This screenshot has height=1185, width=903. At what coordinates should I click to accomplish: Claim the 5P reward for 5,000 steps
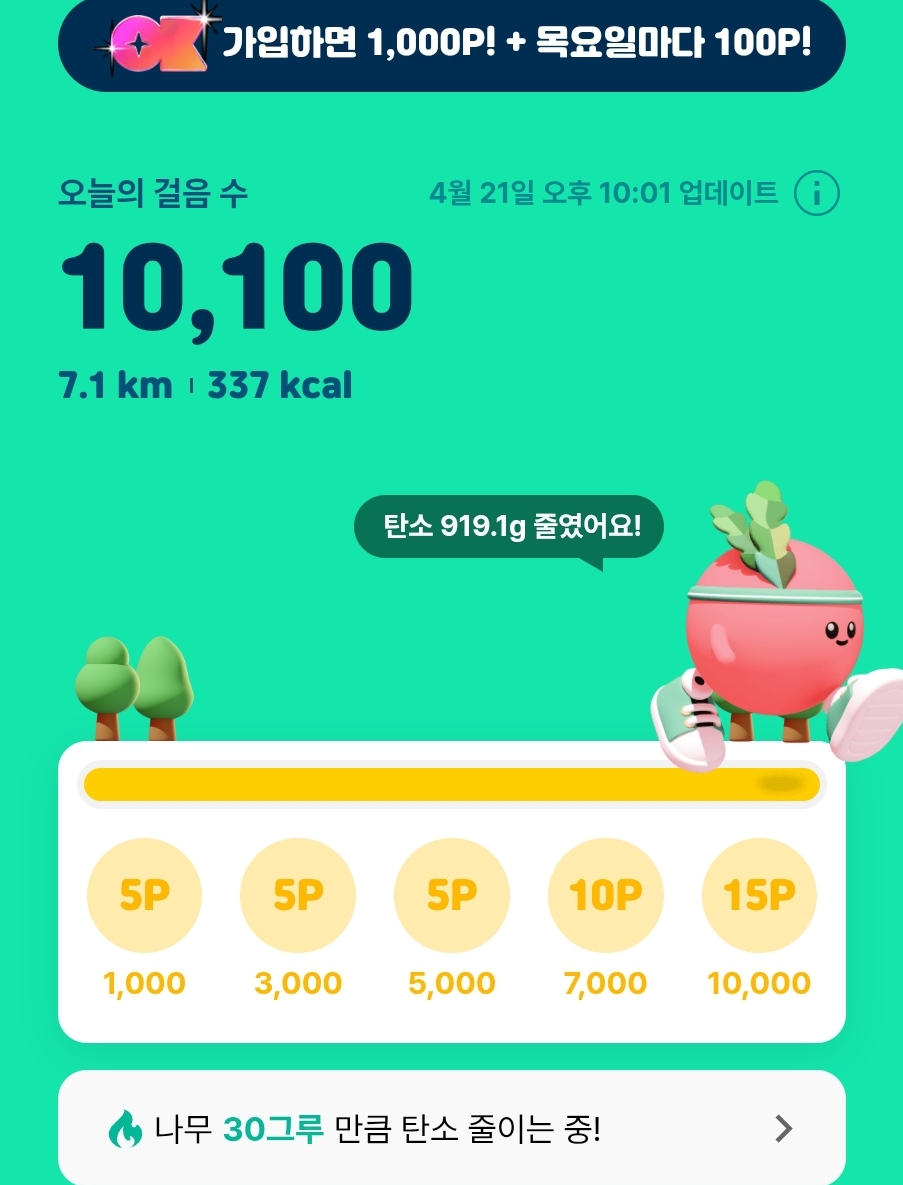pos(452,896)
